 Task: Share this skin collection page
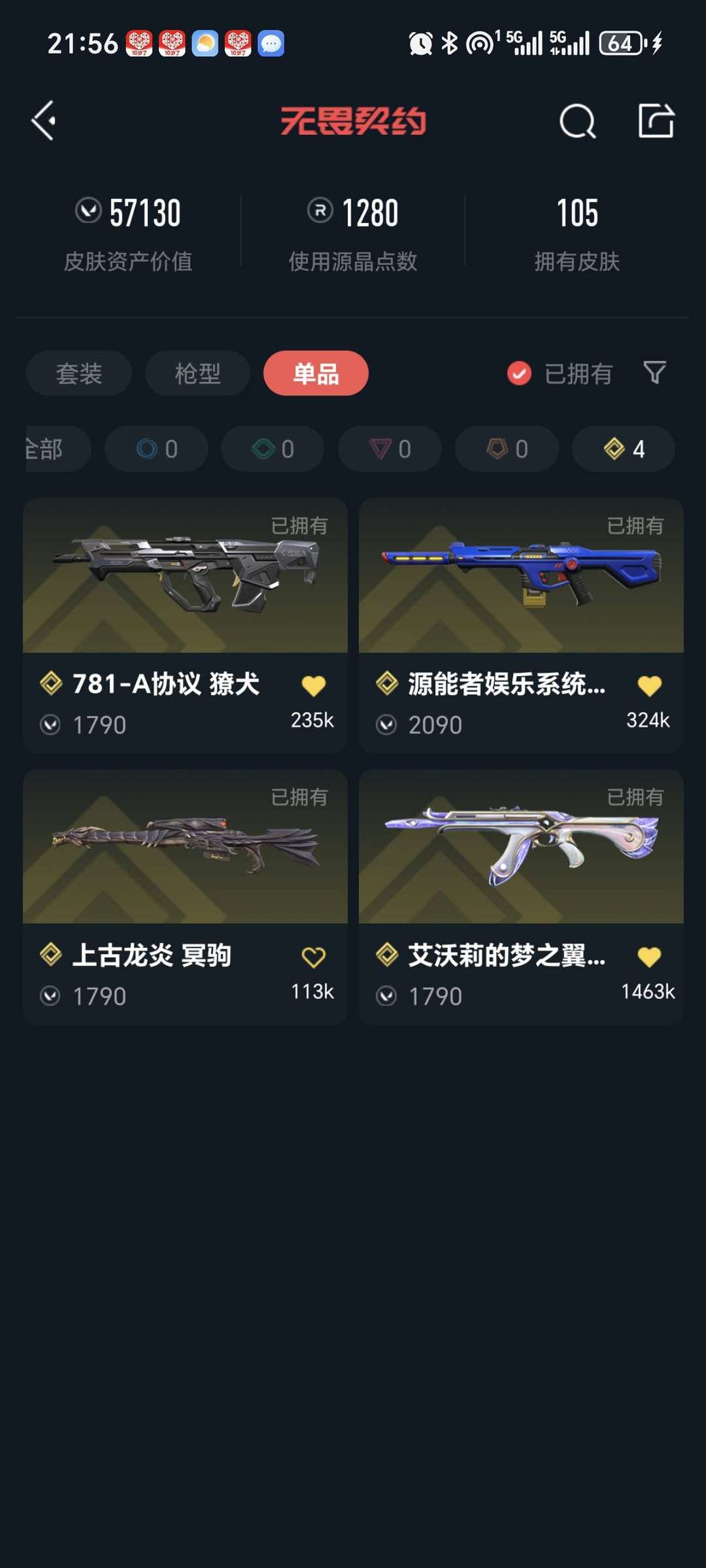656,121
